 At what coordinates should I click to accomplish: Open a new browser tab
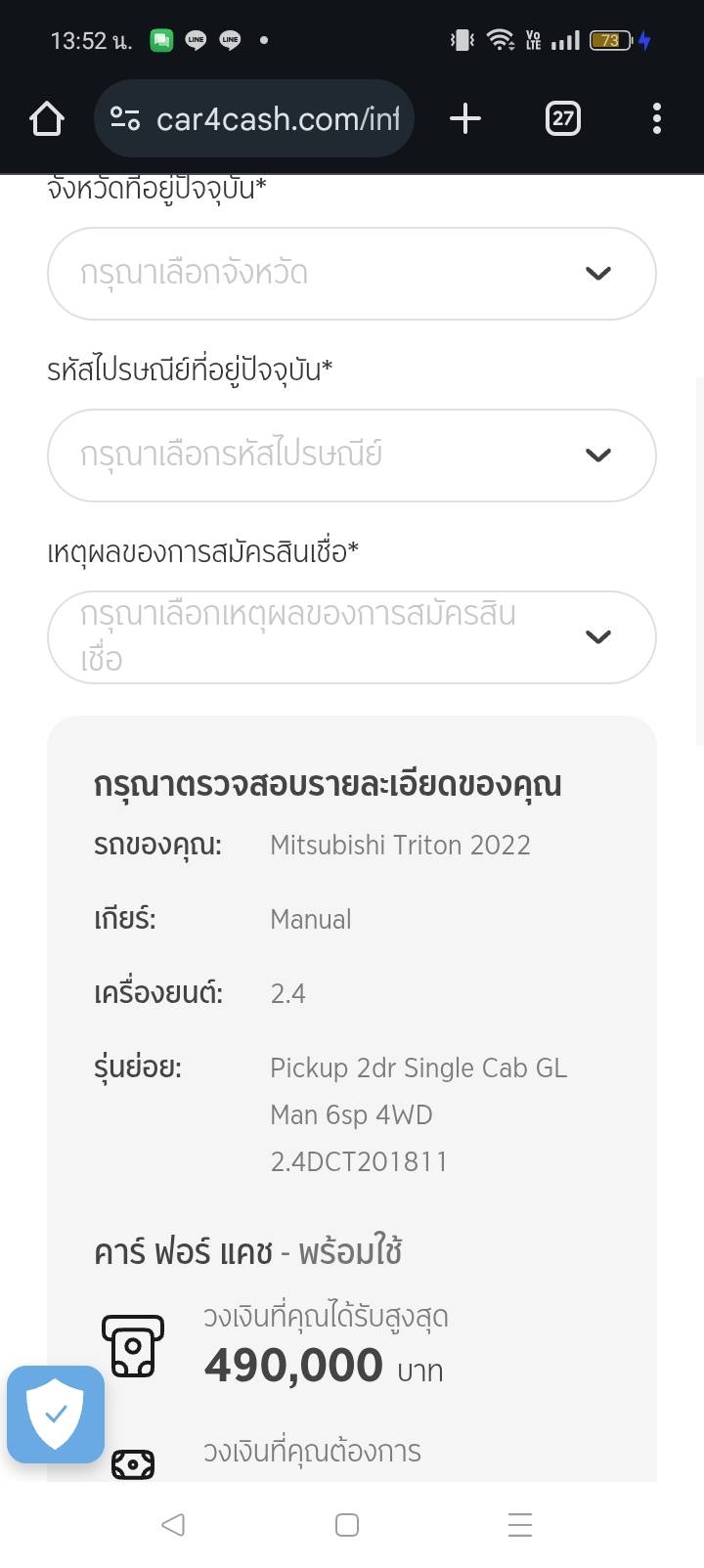tap(465, 119)
